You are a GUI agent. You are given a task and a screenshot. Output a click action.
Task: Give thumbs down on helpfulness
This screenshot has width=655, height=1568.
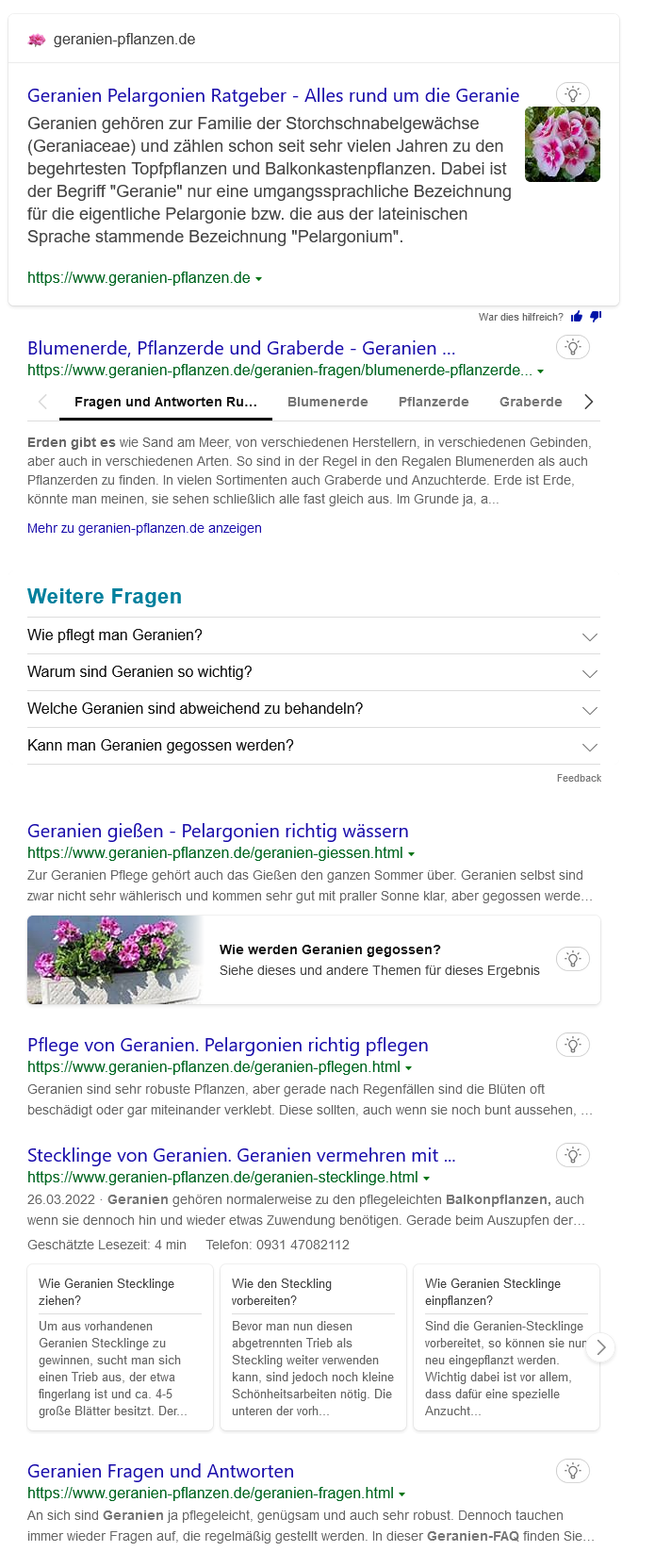pyautogui.click(x=595, y=317)
